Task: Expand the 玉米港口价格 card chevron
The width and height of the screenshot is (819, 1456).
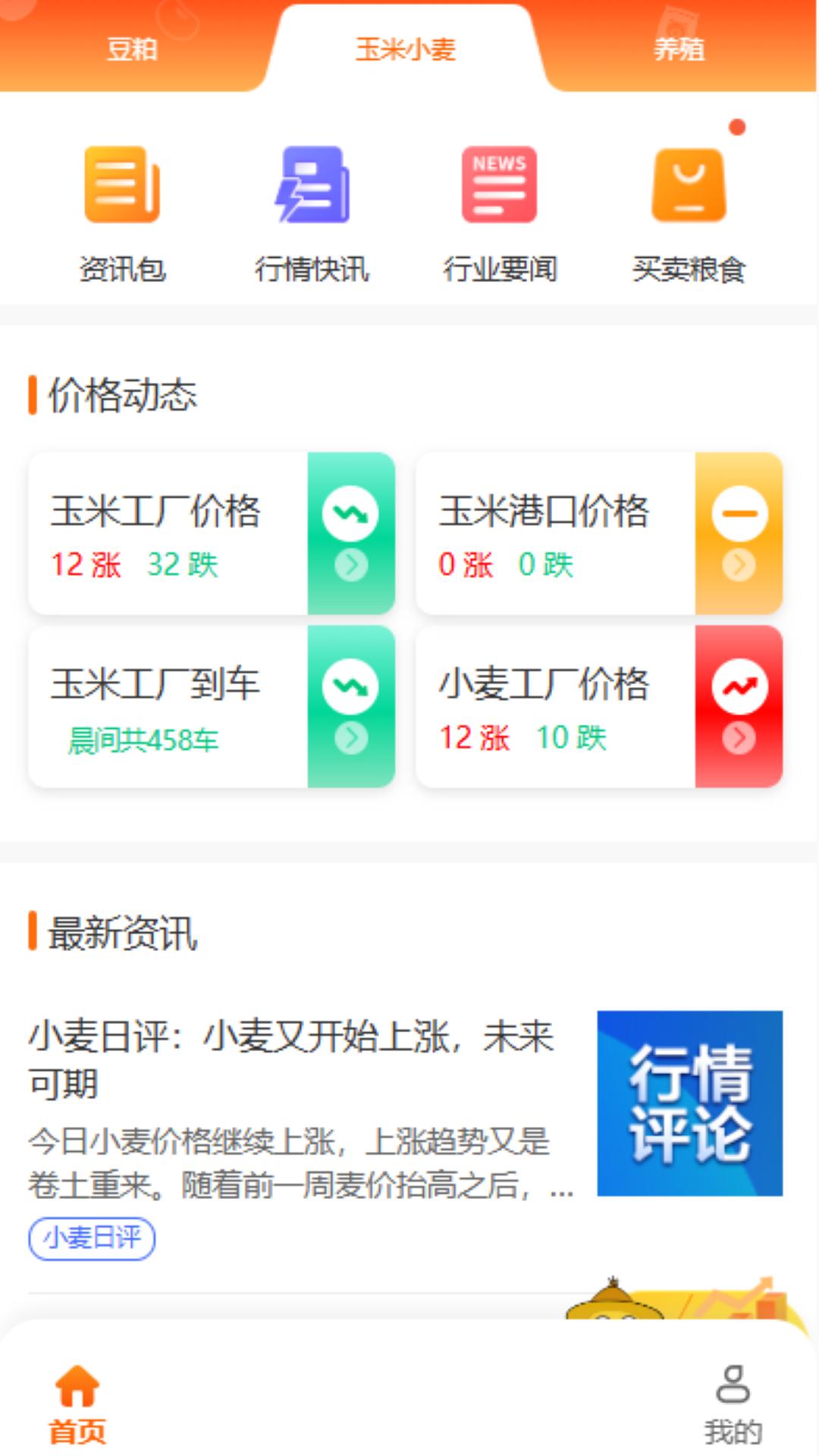Action: [x=739, y=562]
